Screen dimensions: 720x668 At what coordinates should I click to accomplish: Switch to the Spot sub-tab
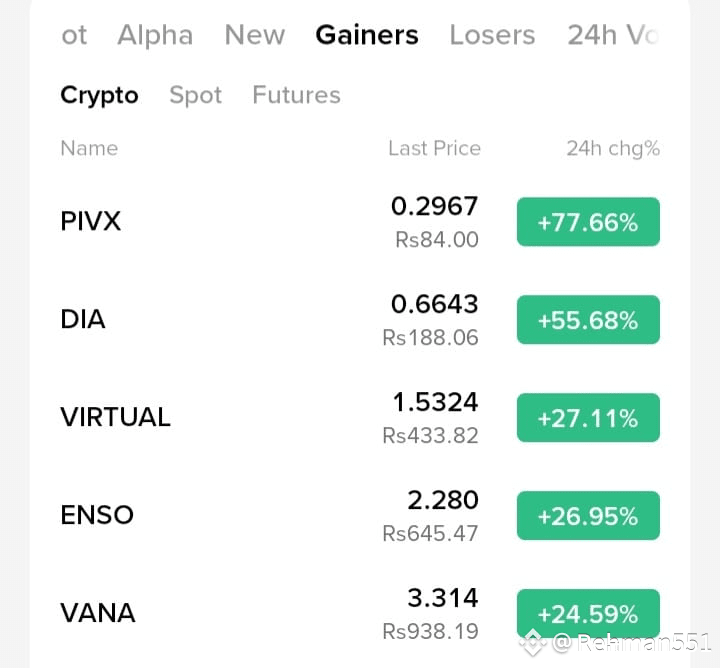[196, 95]
